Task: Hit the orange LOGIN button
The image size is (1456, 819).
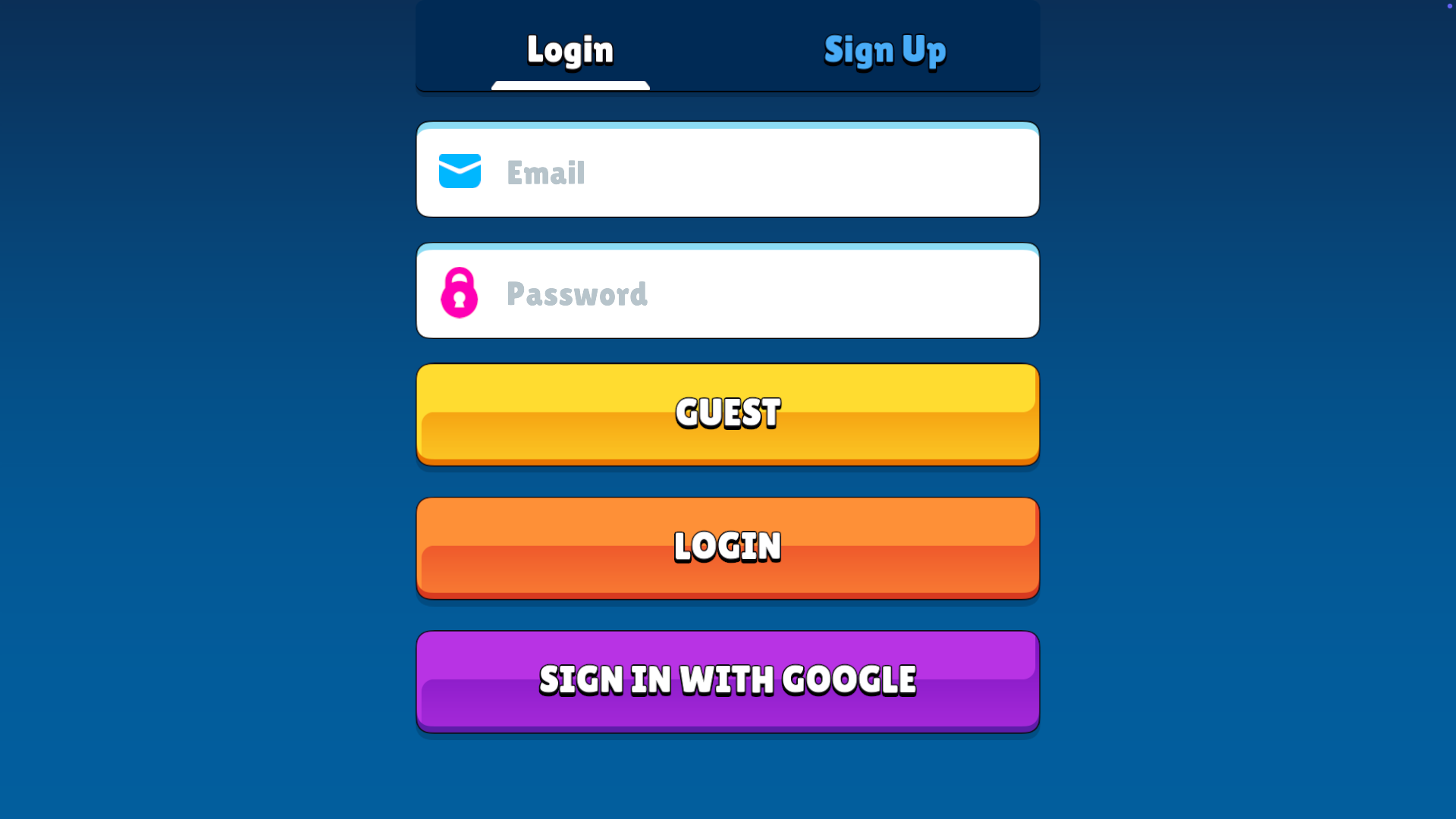Action: coord(728,547)
